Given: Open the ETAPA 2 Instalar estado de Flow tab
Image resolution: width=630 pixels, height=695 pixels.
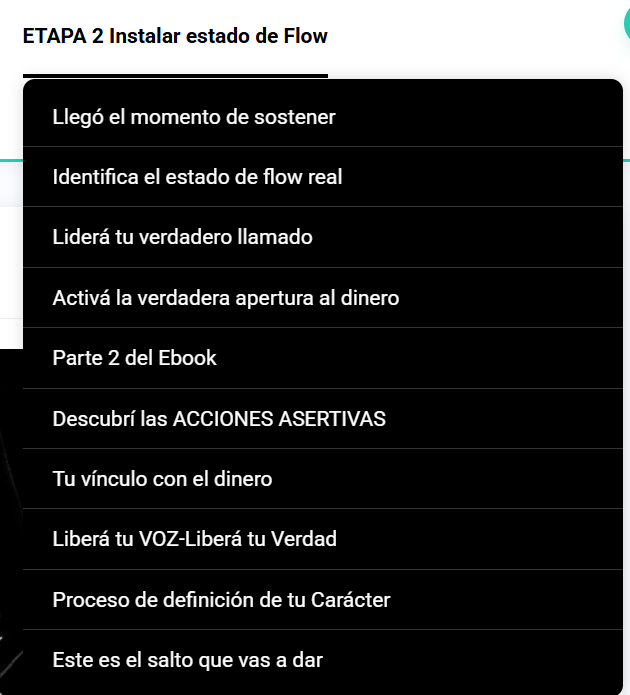Looking at the screenshot, I should [x=175, y=37].
